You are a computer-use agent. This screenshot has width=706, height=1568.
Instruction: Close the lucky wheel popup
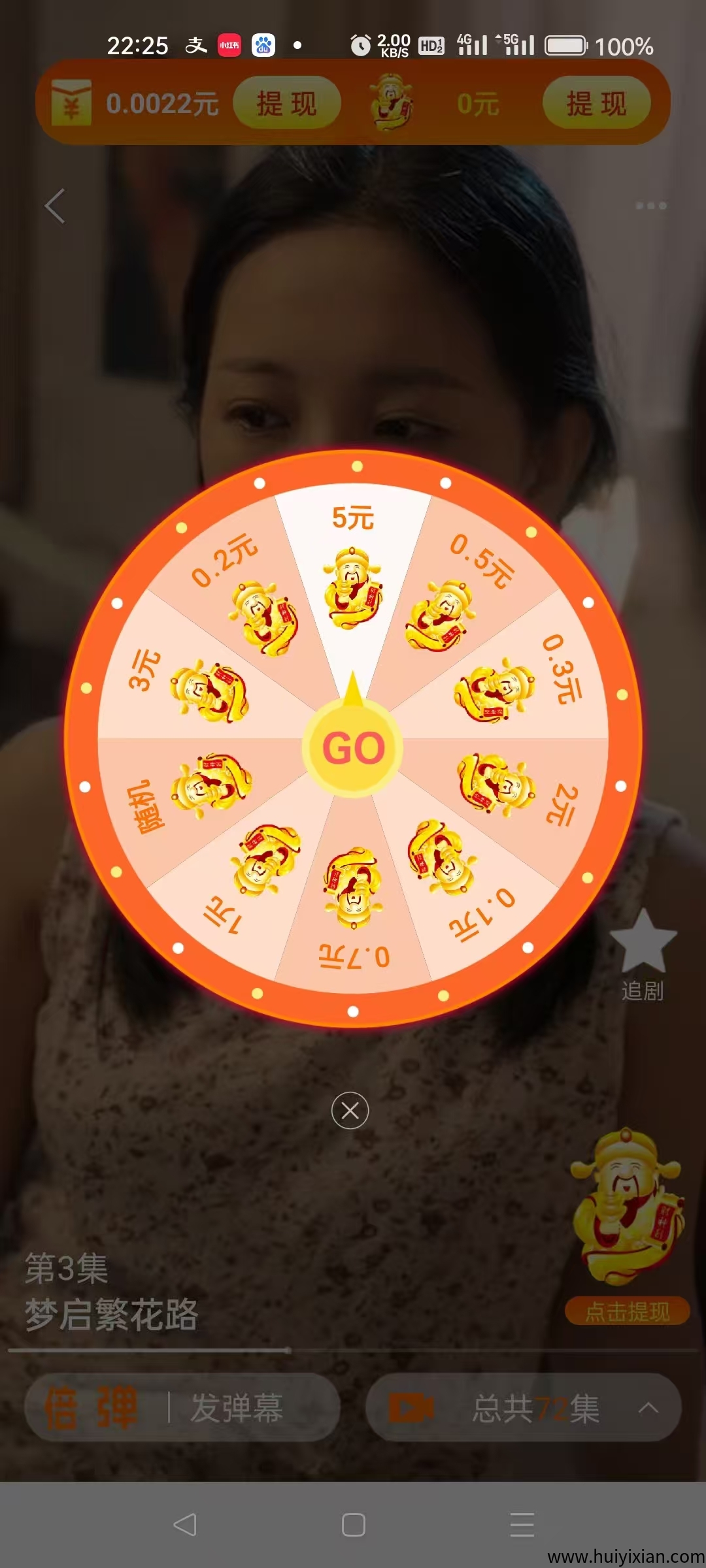click(350, 1110)
